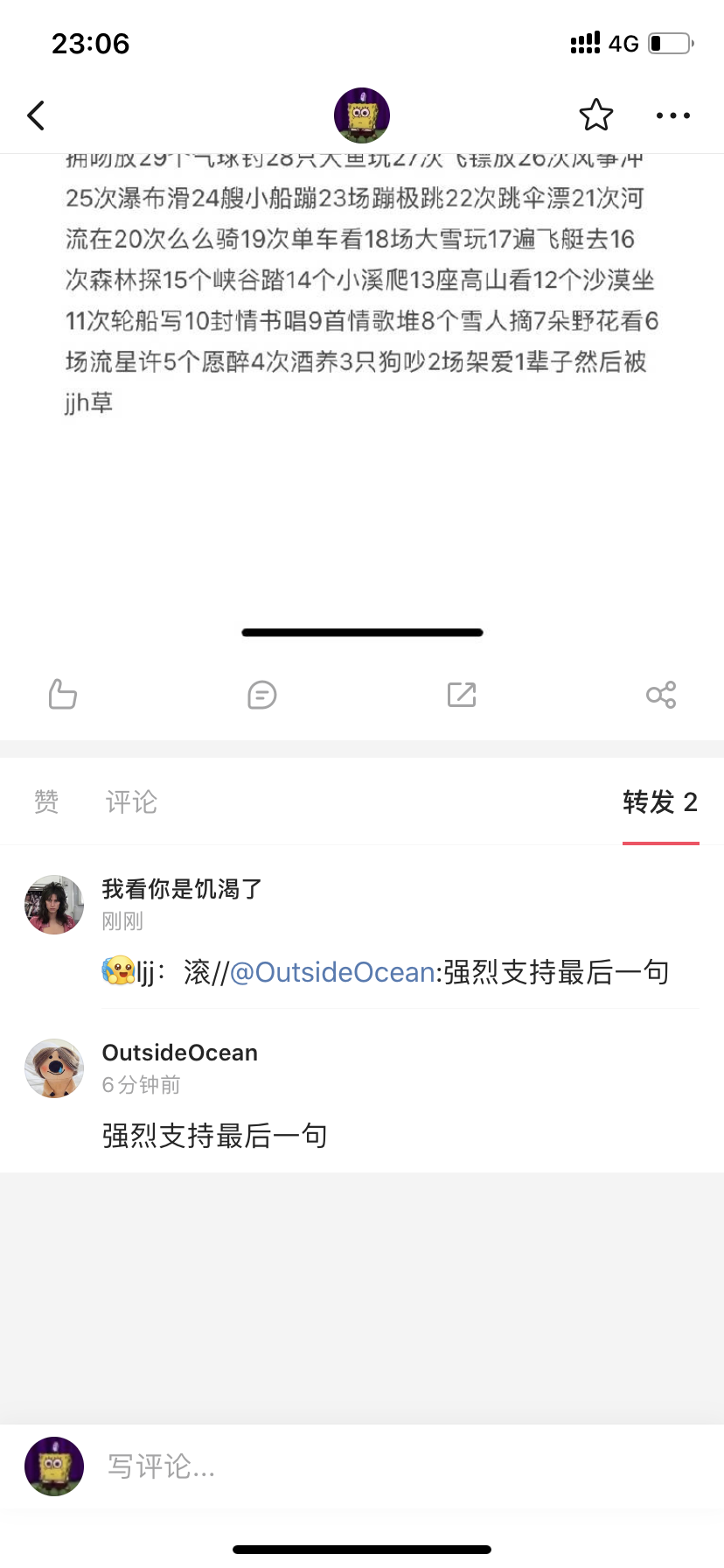724x1568 pixels.
Task: Favorite this post with the star icon
Action: click(x=596, y=115)
